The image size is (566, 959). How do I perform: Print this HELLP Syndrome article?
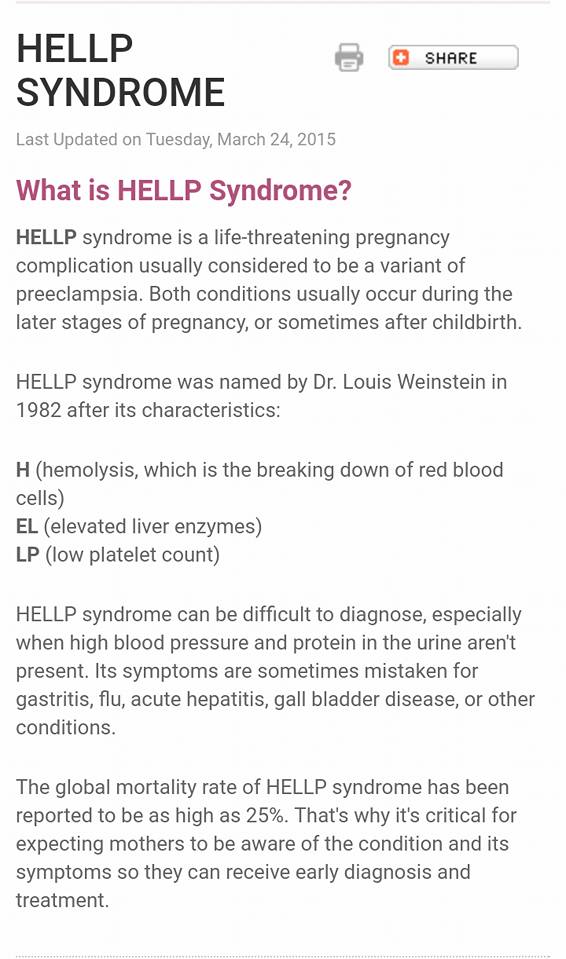pos(349,57)
